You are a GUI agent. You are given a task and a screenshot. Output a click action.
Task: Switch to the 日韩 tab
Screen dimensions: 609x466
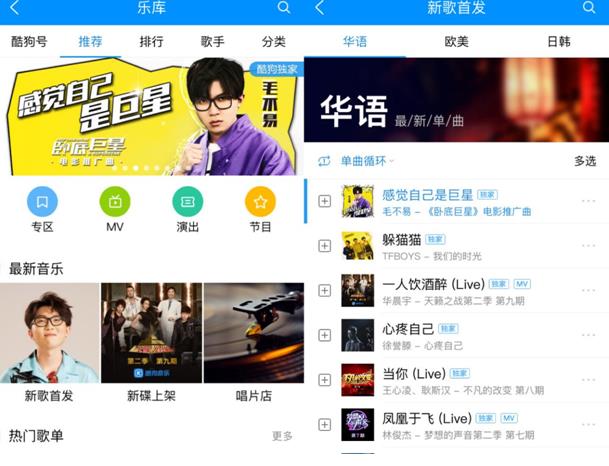[x=558, y=42]
